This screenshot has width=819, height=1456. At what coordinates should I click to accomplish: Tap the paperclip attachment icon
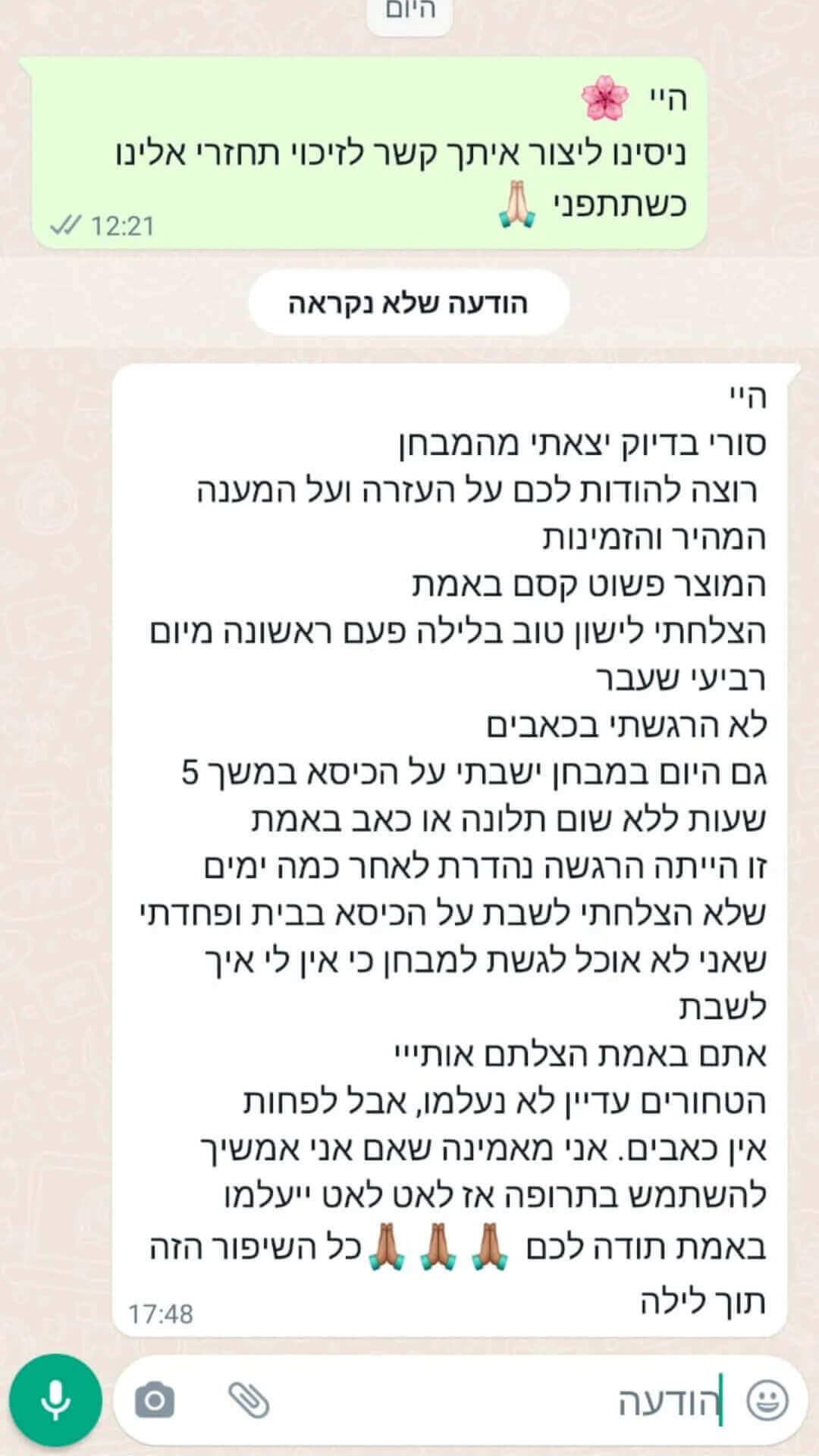point(249,1401)
